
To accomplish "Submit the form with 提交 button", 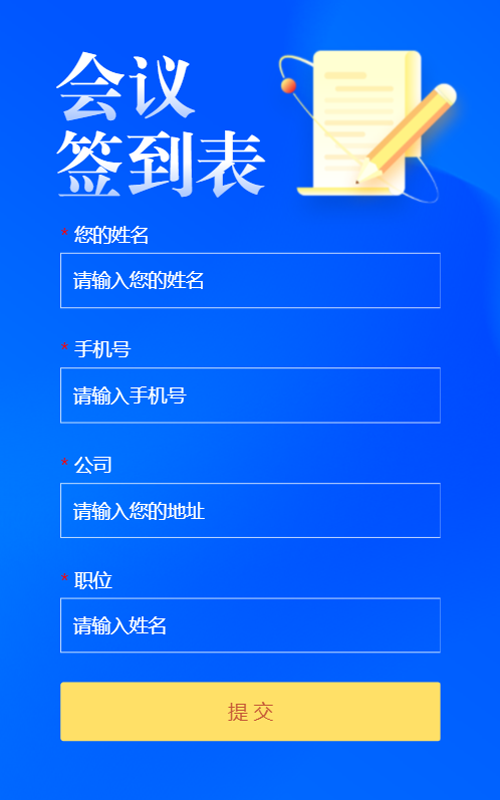I will pyautogui.click(x=250, y=711).
